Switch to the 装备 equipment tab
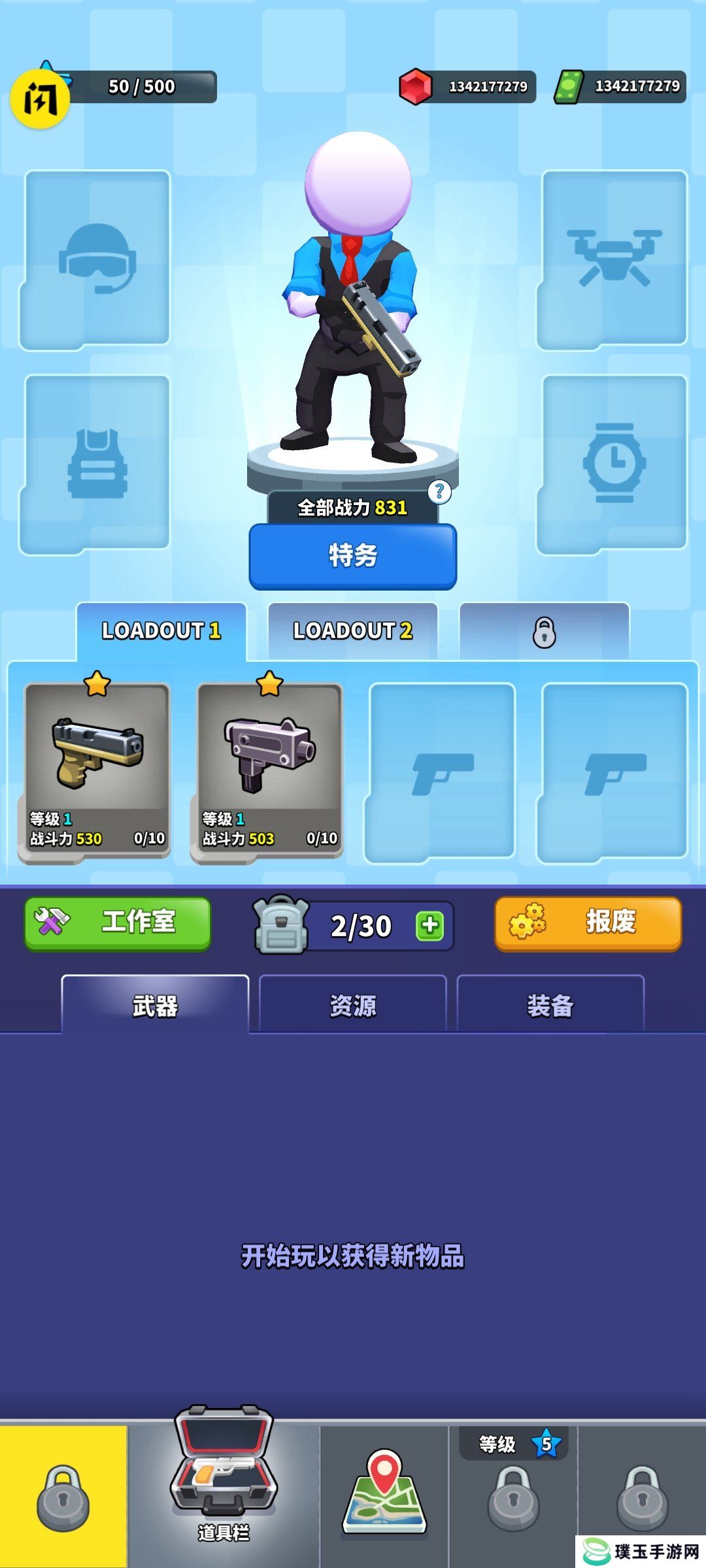 [550, 1005]
